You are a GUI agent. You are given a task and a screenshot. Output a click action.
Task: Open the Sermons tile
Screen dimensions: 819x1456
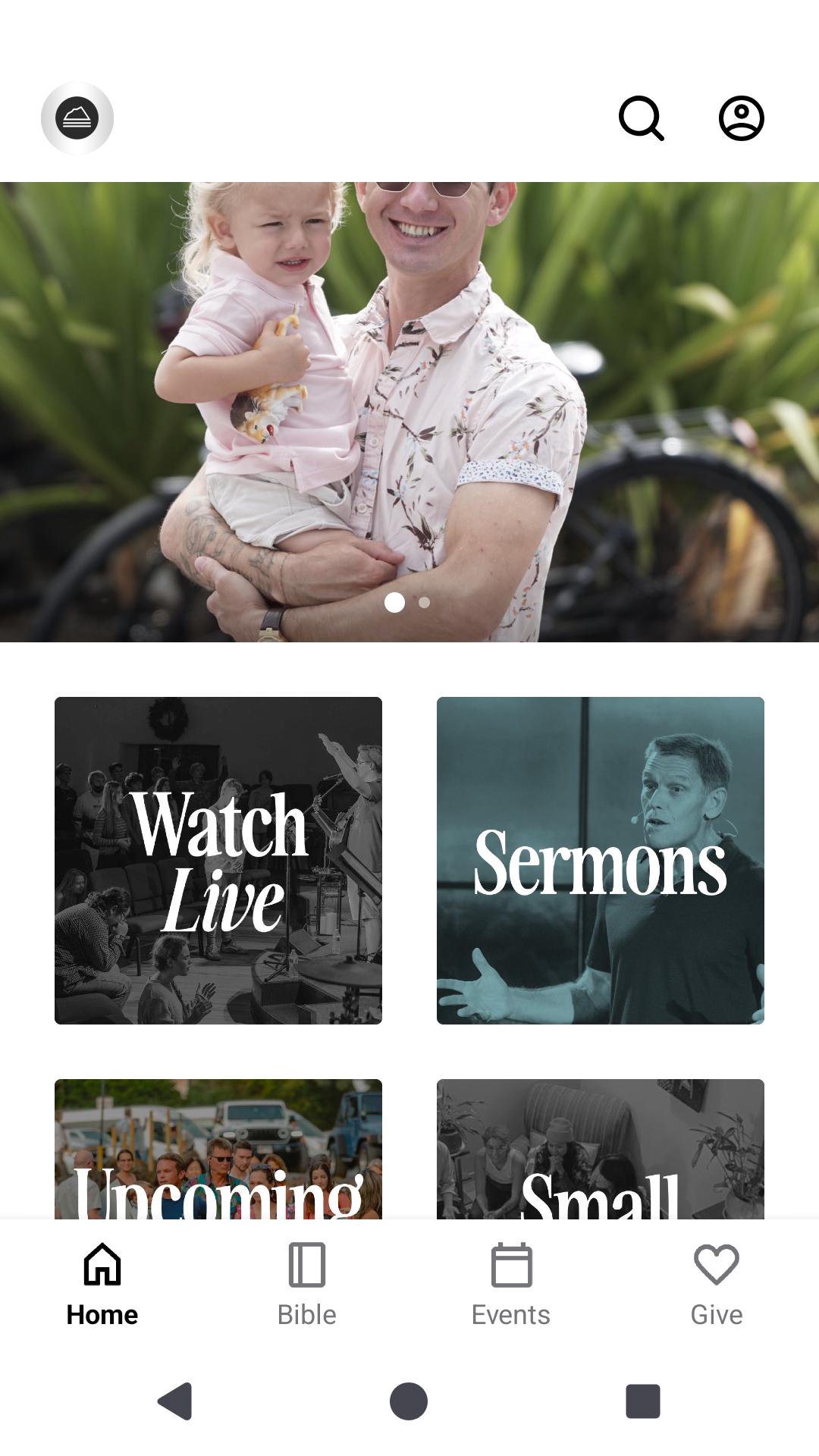coord(600,860)
